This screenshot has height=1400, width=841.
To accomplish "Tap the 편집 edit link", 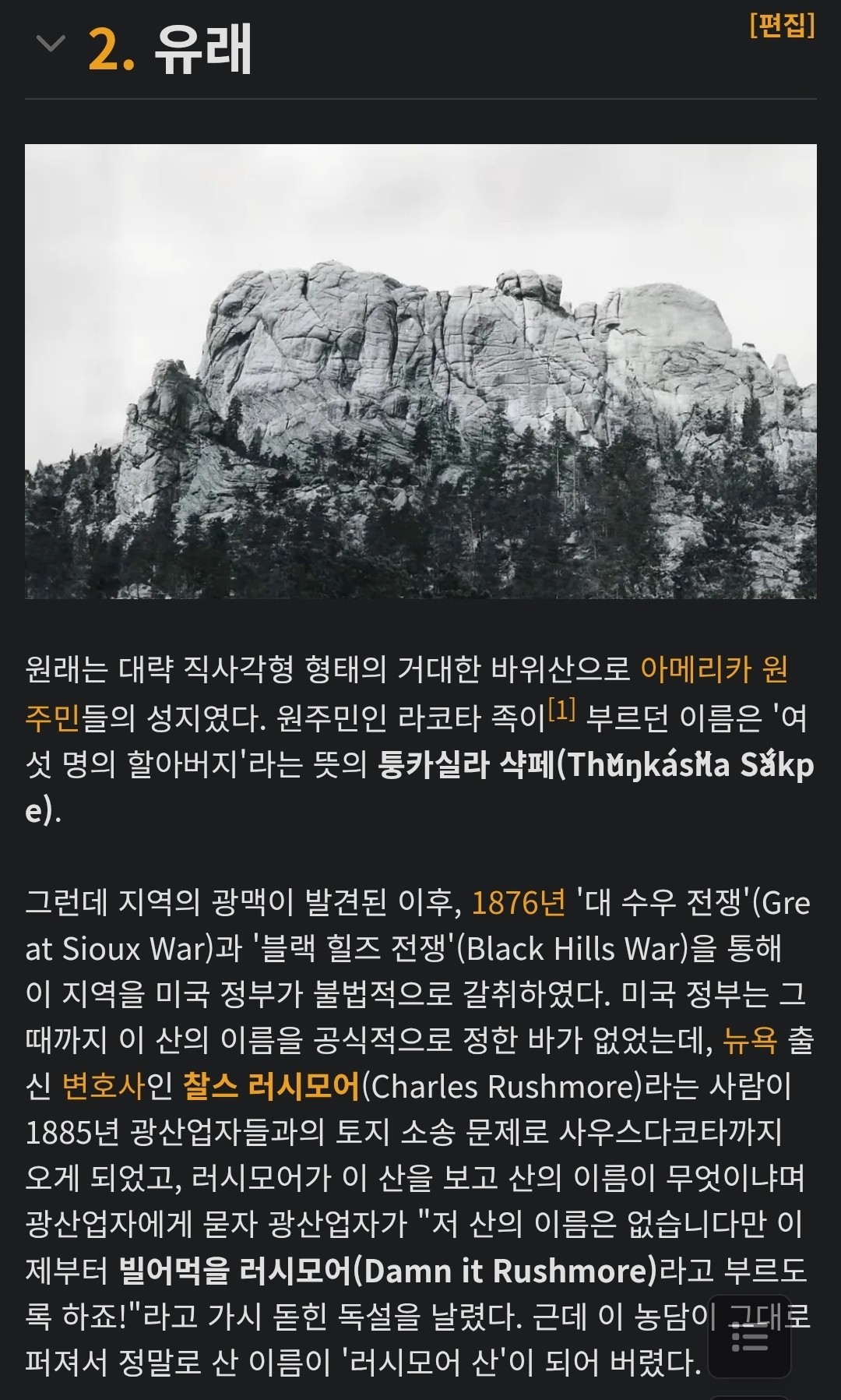I will click(x=782, y=26).
